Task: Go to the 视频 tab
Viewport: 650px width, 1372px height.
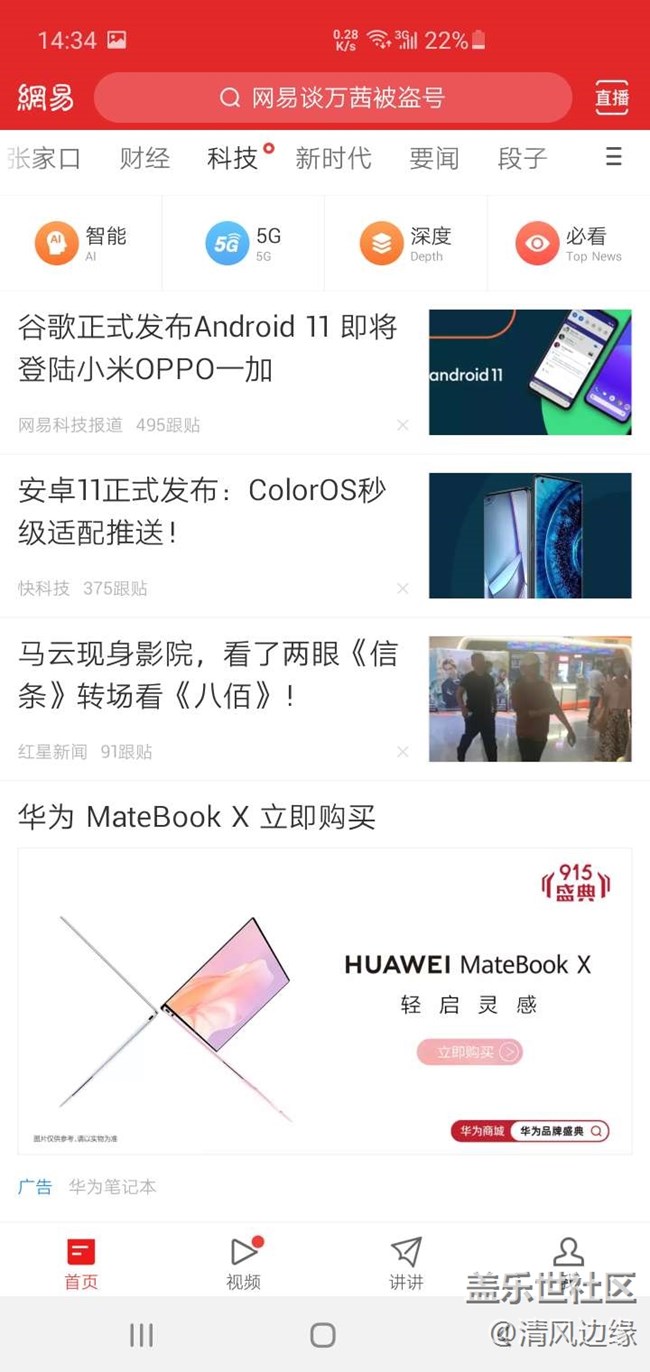Action: [x=244, y=1262]
